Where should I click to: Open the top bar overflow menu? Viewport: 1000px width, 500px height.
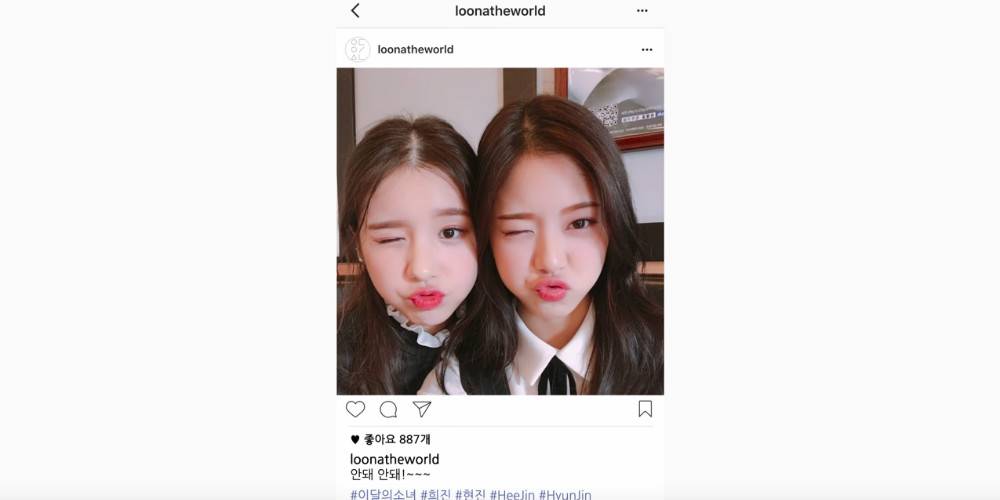click(642, 11)
